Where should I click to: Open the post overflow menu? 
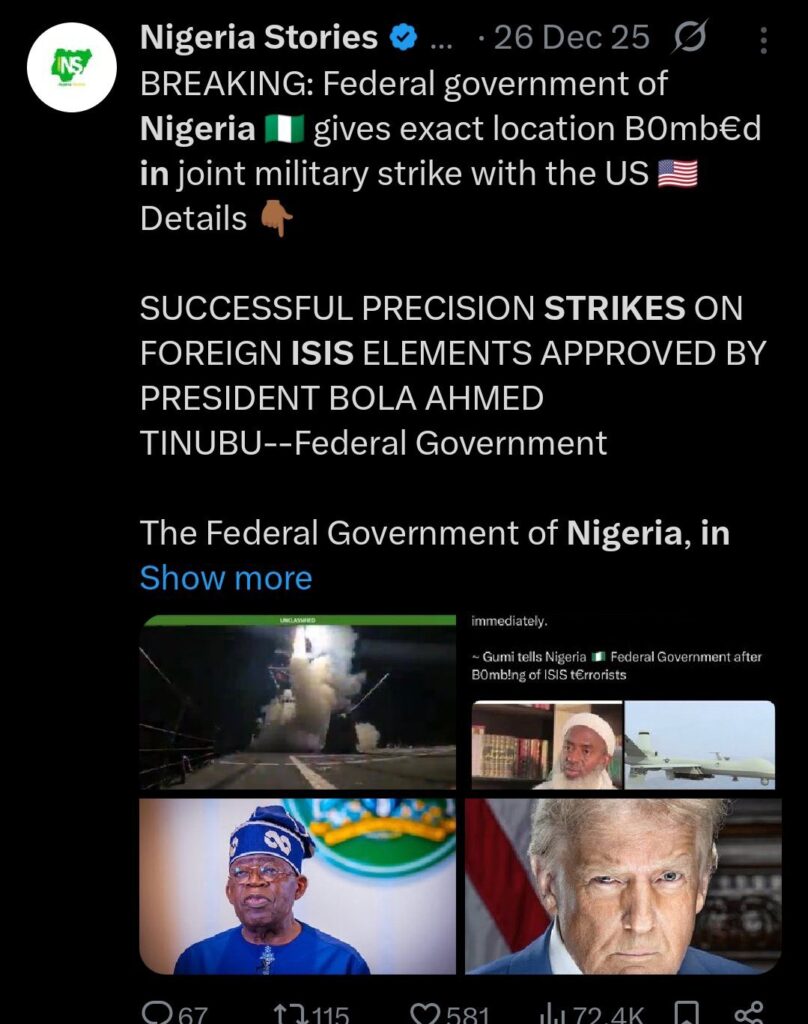point(764,40)
